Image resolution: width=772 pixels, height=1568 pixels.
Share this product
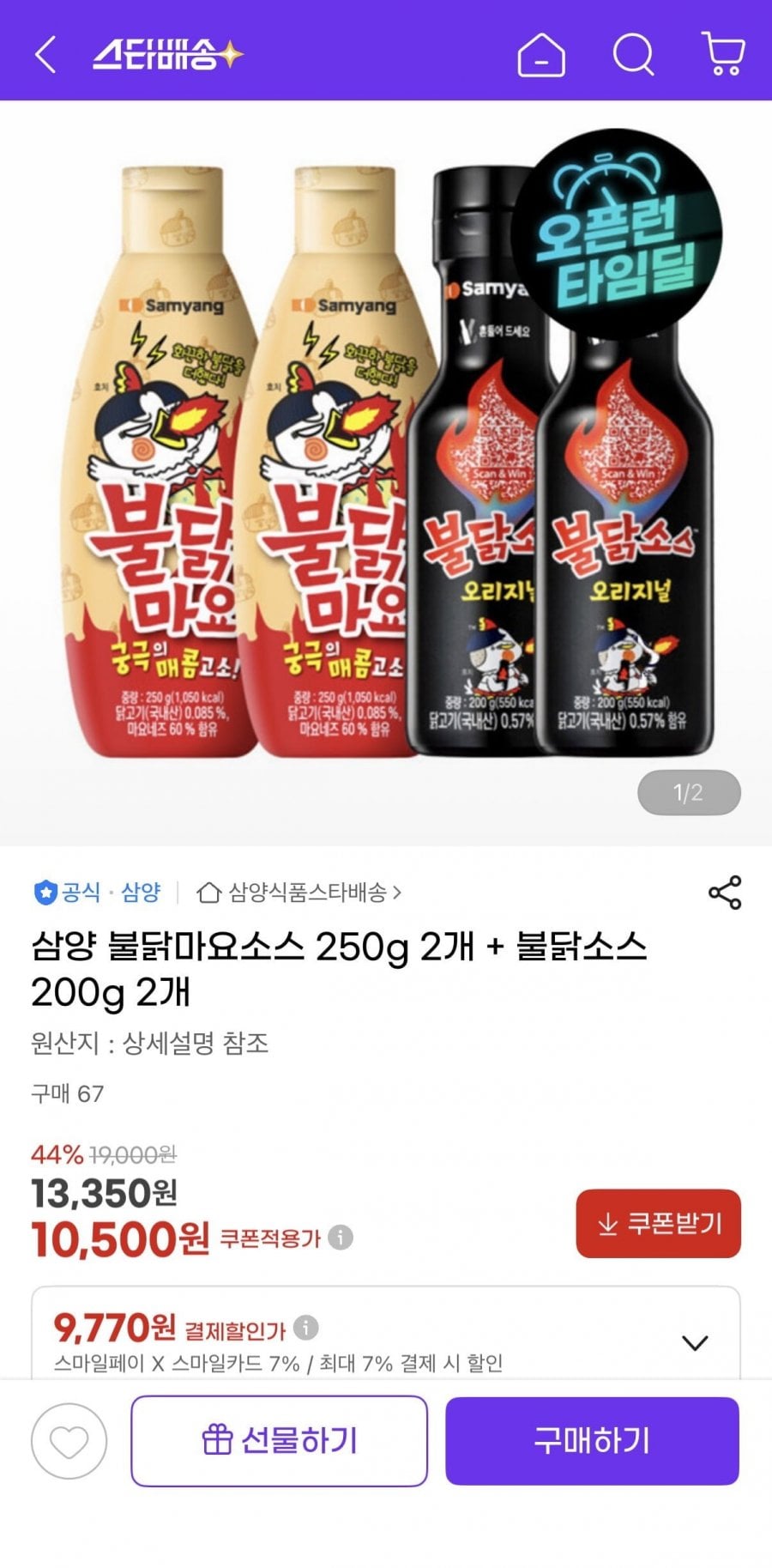725,893
